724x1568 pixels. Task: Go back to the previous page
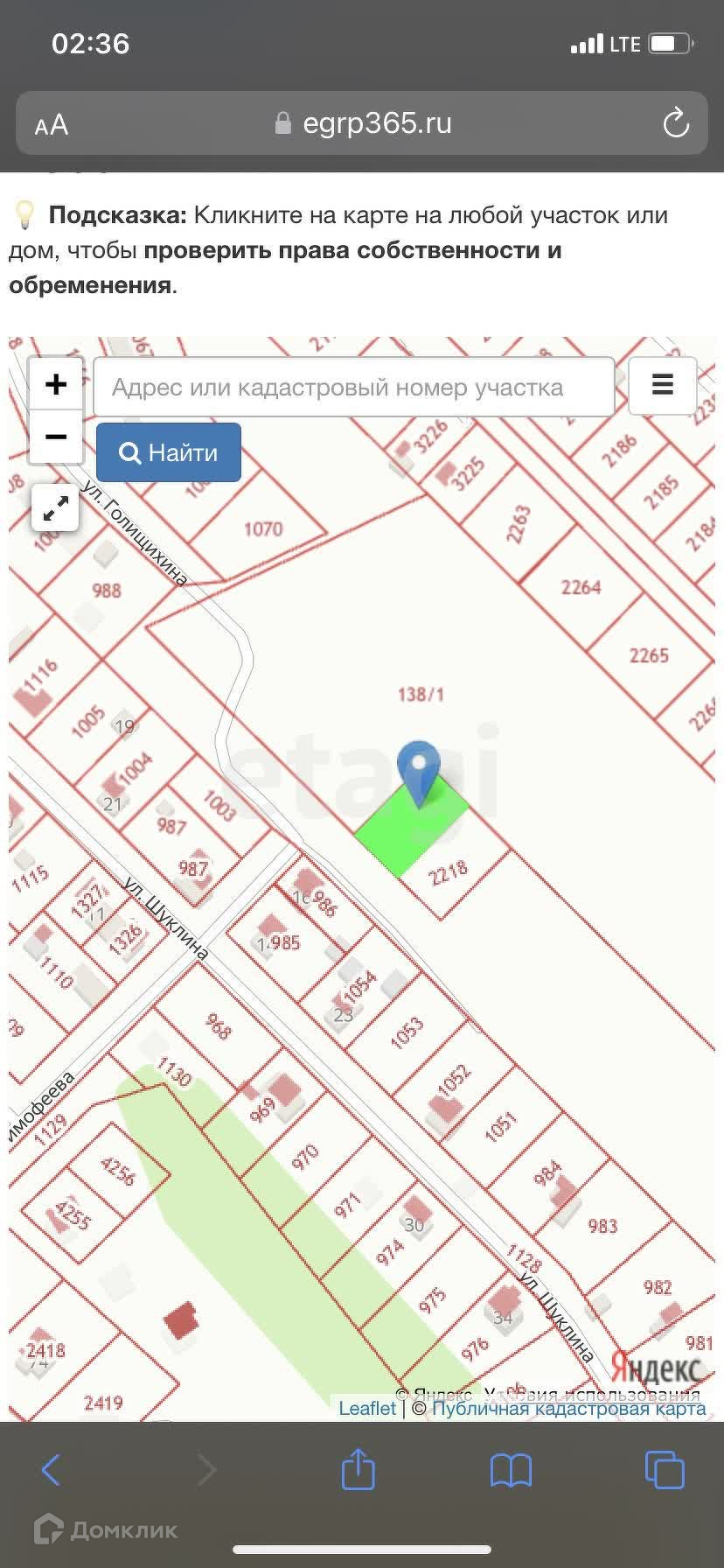(x=52, y=1470)
